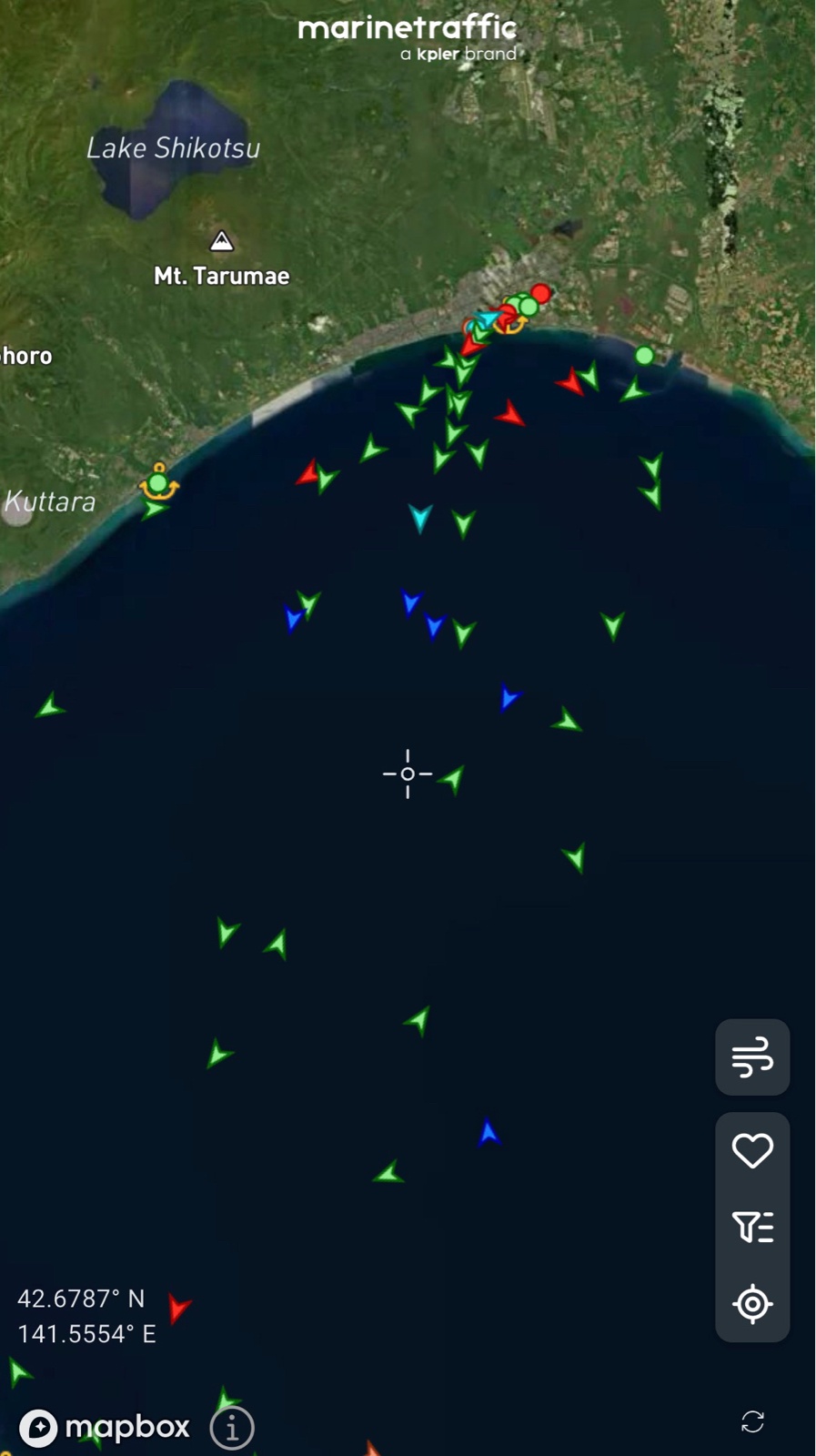The width and height of the screenshot is (816, 1456).
Task: Center map on my location
Action: (752, 1304)
